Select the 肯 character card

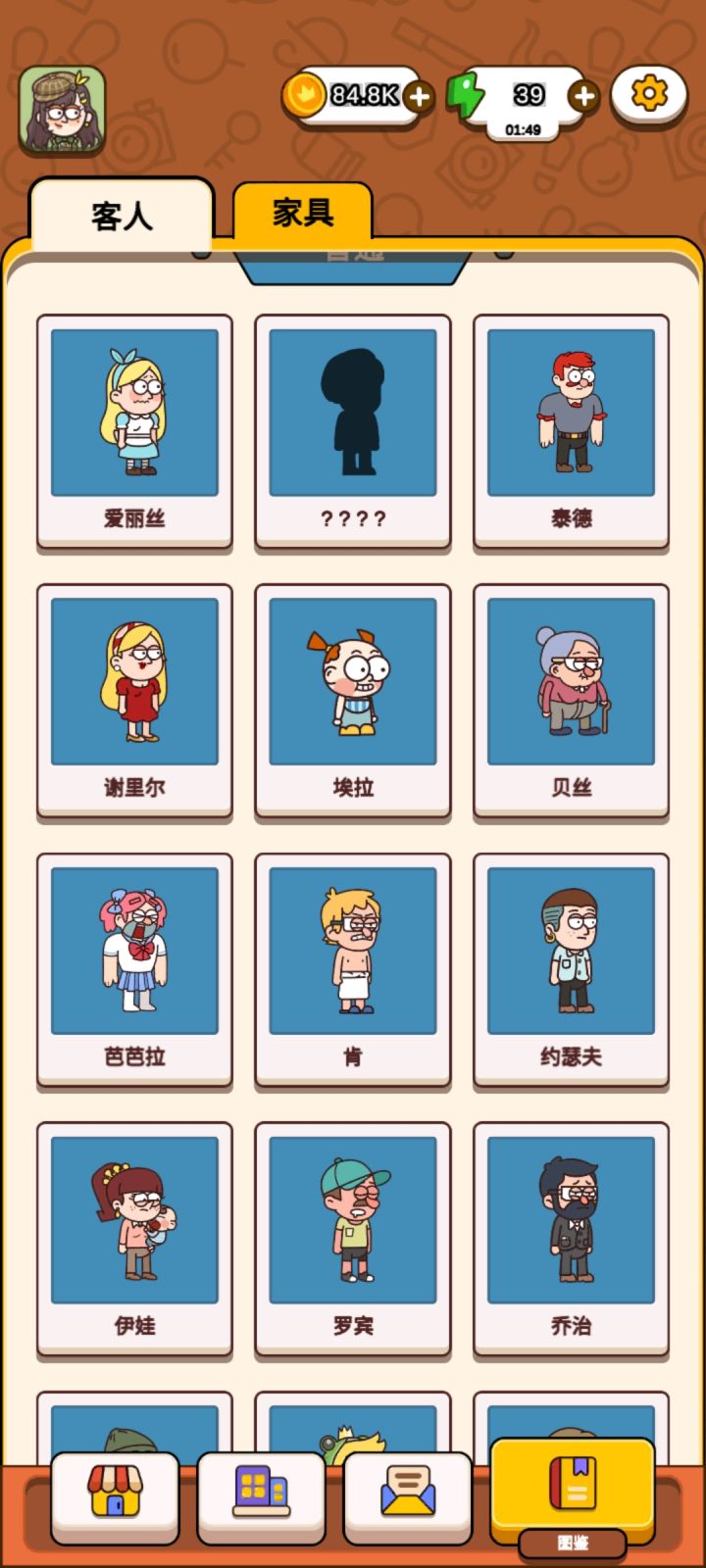coord(353,969)
